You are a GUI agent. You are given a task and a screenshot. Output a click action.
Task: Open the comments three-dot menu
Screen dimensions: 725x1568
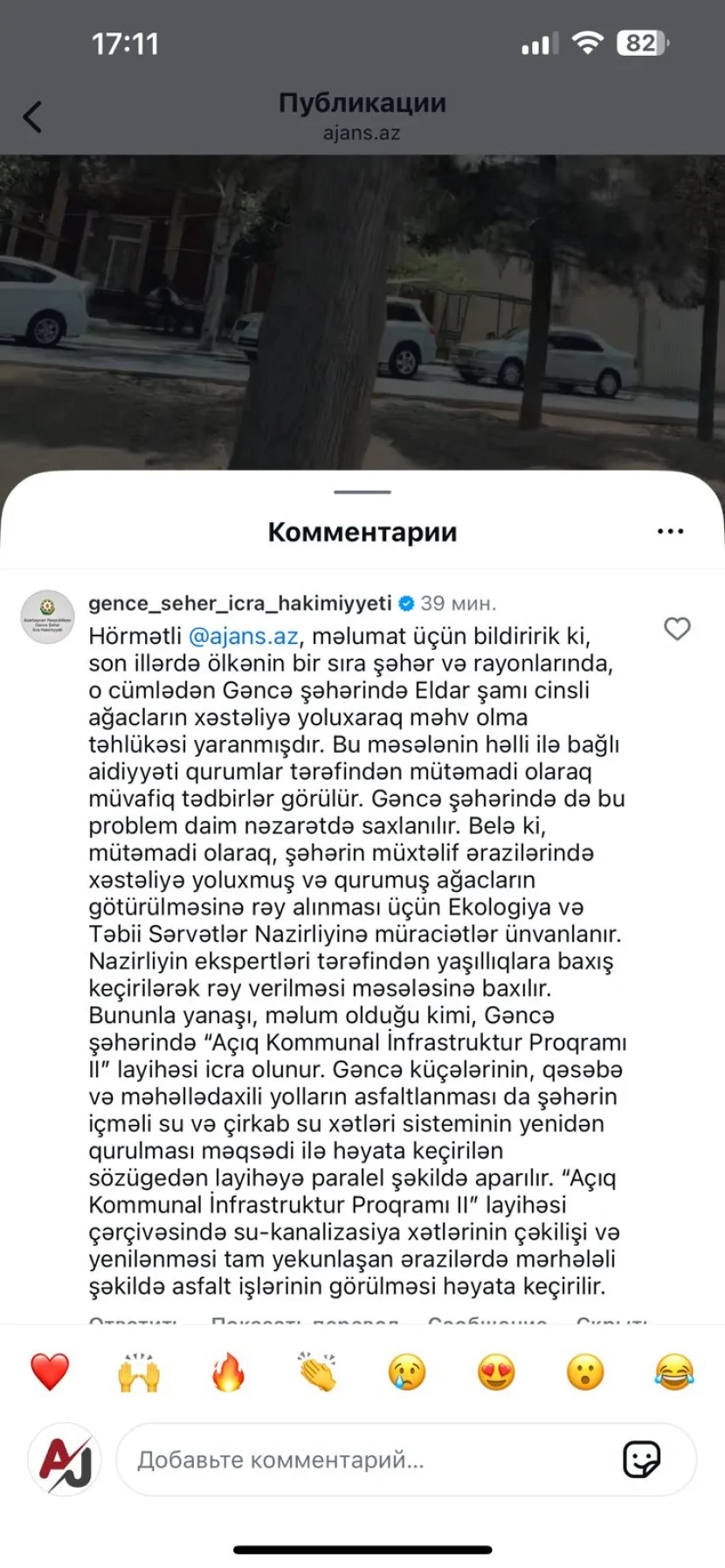click(670, 531)
